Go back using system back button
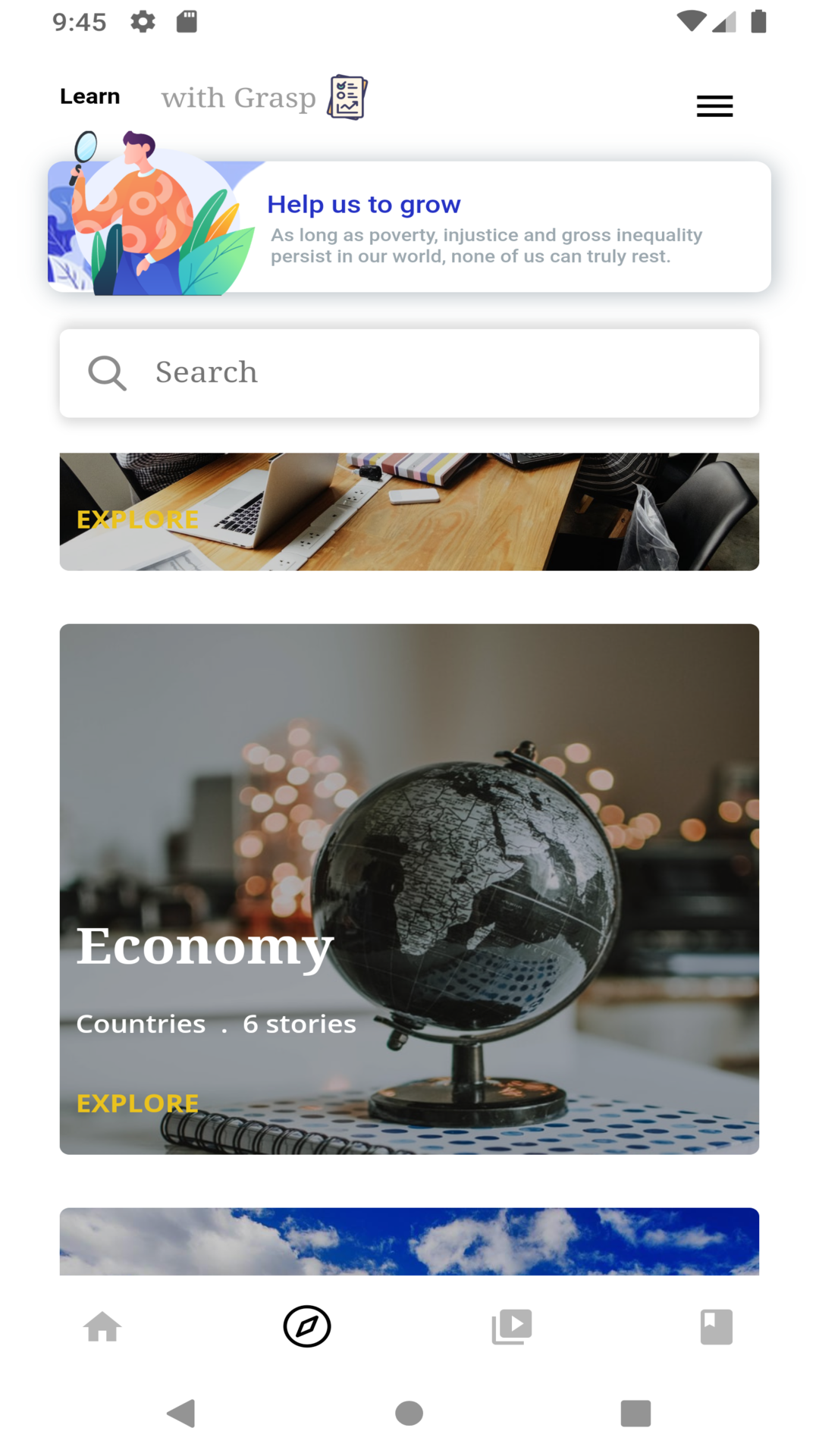 (182, 1414)
